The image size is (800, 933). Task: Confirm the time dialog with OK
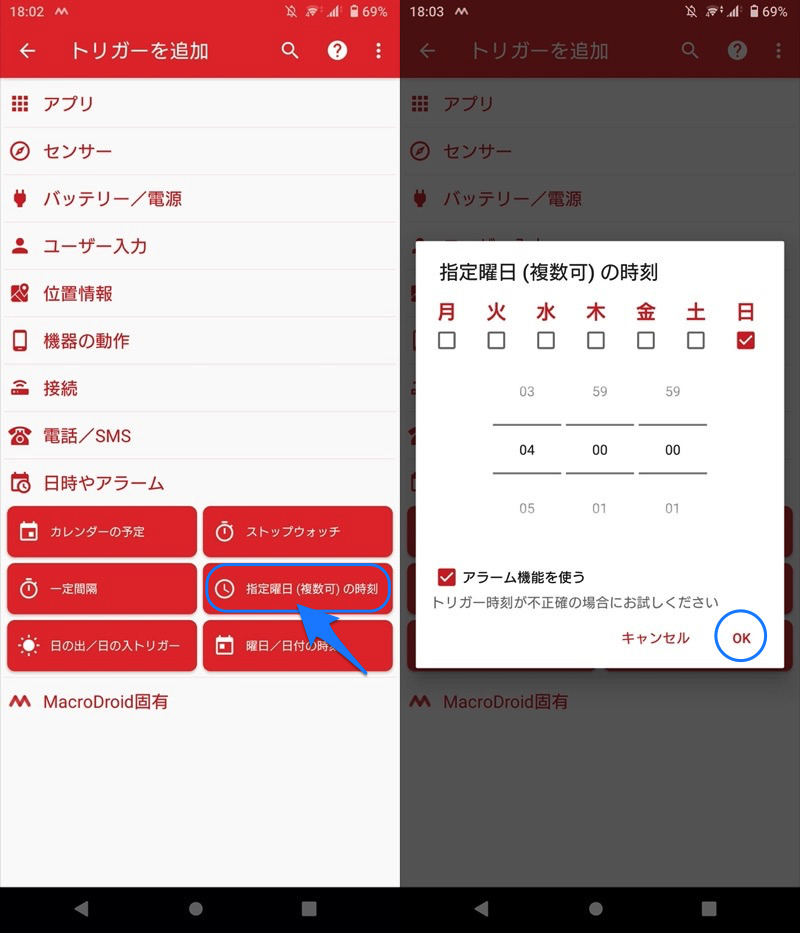point(741,638)
